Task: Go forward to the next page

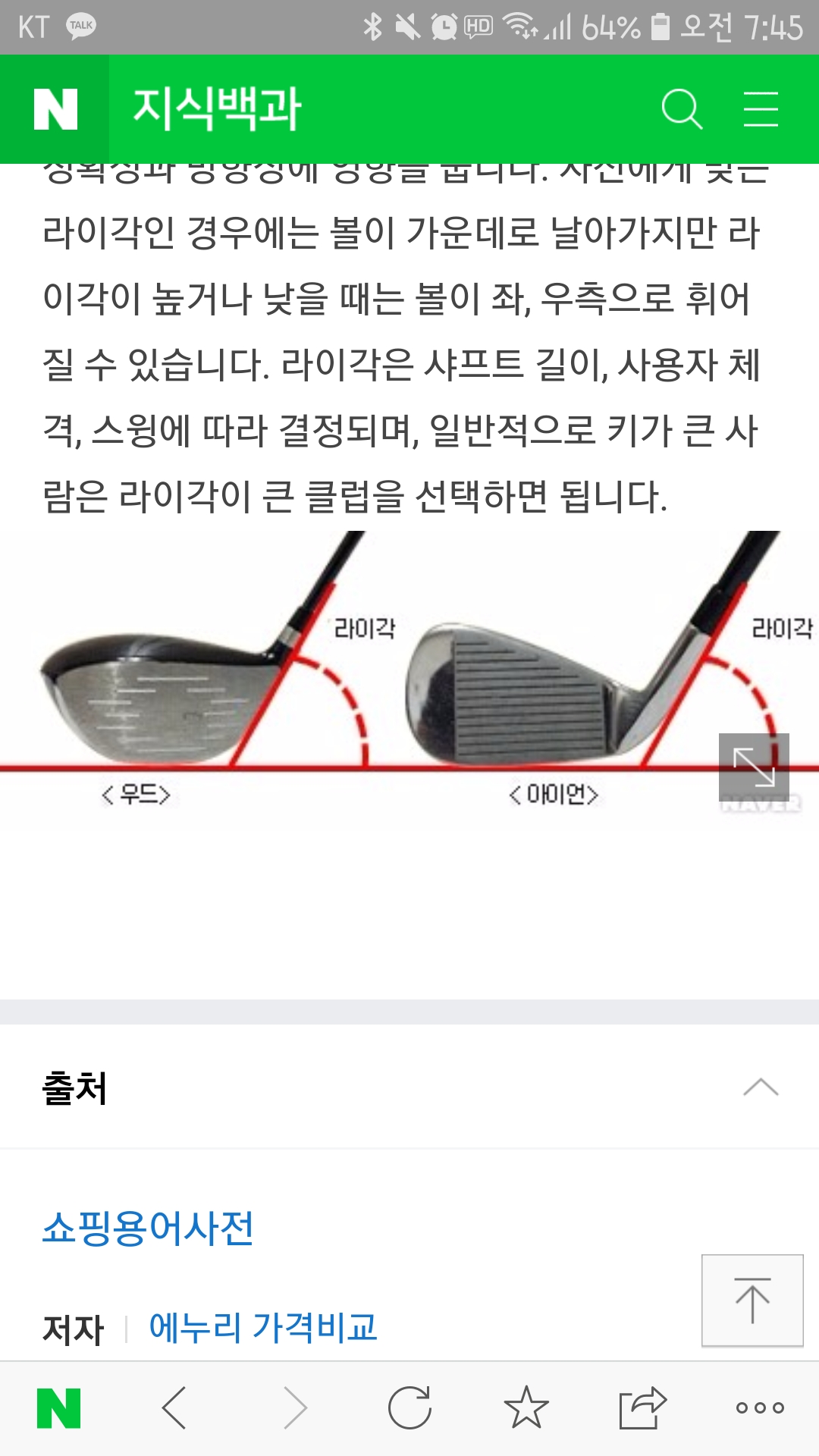Action: pyautogui.click(x=294, y=1408)
